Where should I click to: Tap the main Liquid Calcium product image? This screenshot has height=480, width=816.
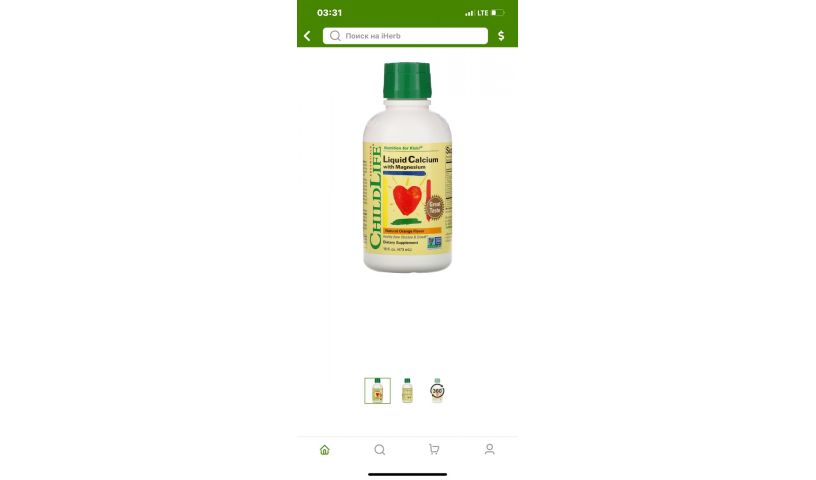(x=407, y=168)
